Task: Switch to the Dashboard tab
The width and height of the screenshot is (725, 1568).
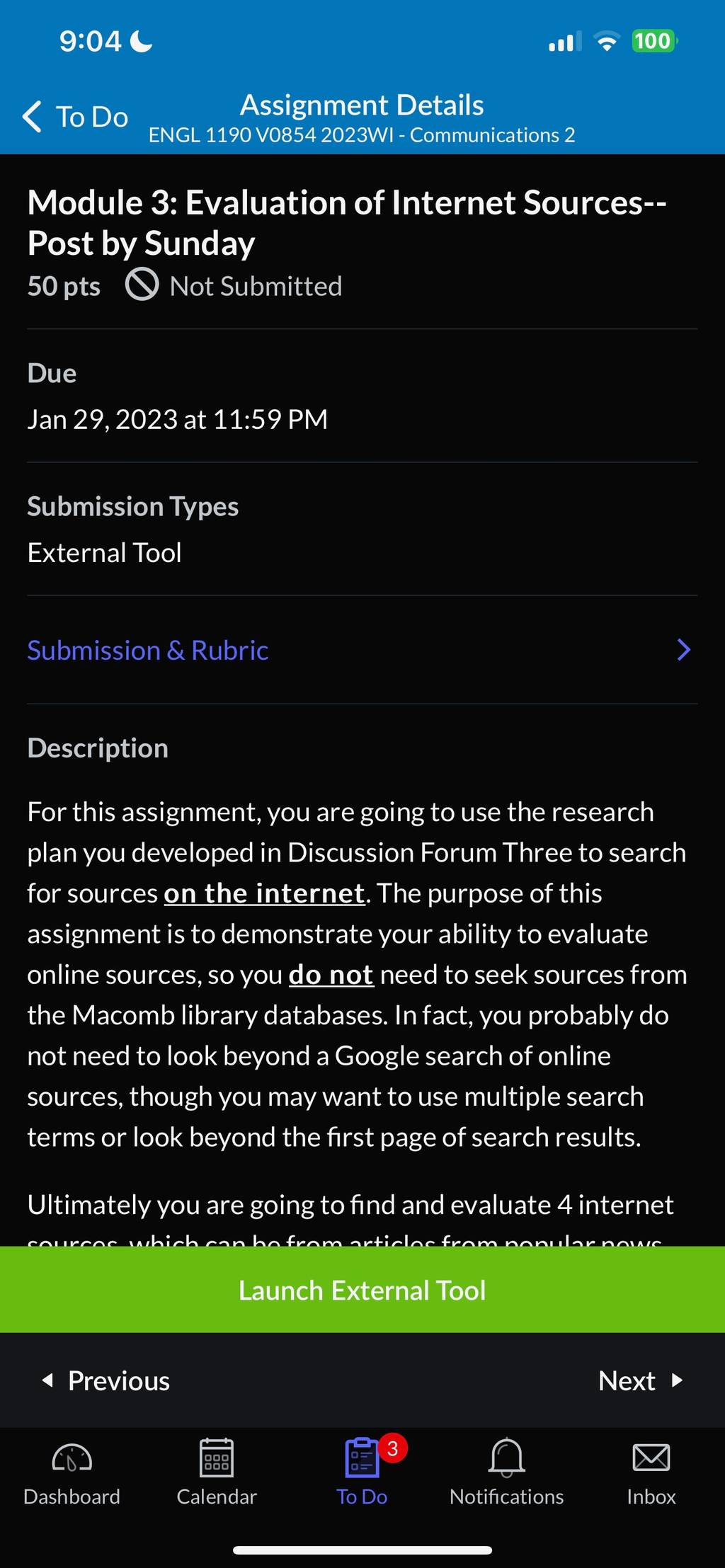Action: pos(72,1472)
